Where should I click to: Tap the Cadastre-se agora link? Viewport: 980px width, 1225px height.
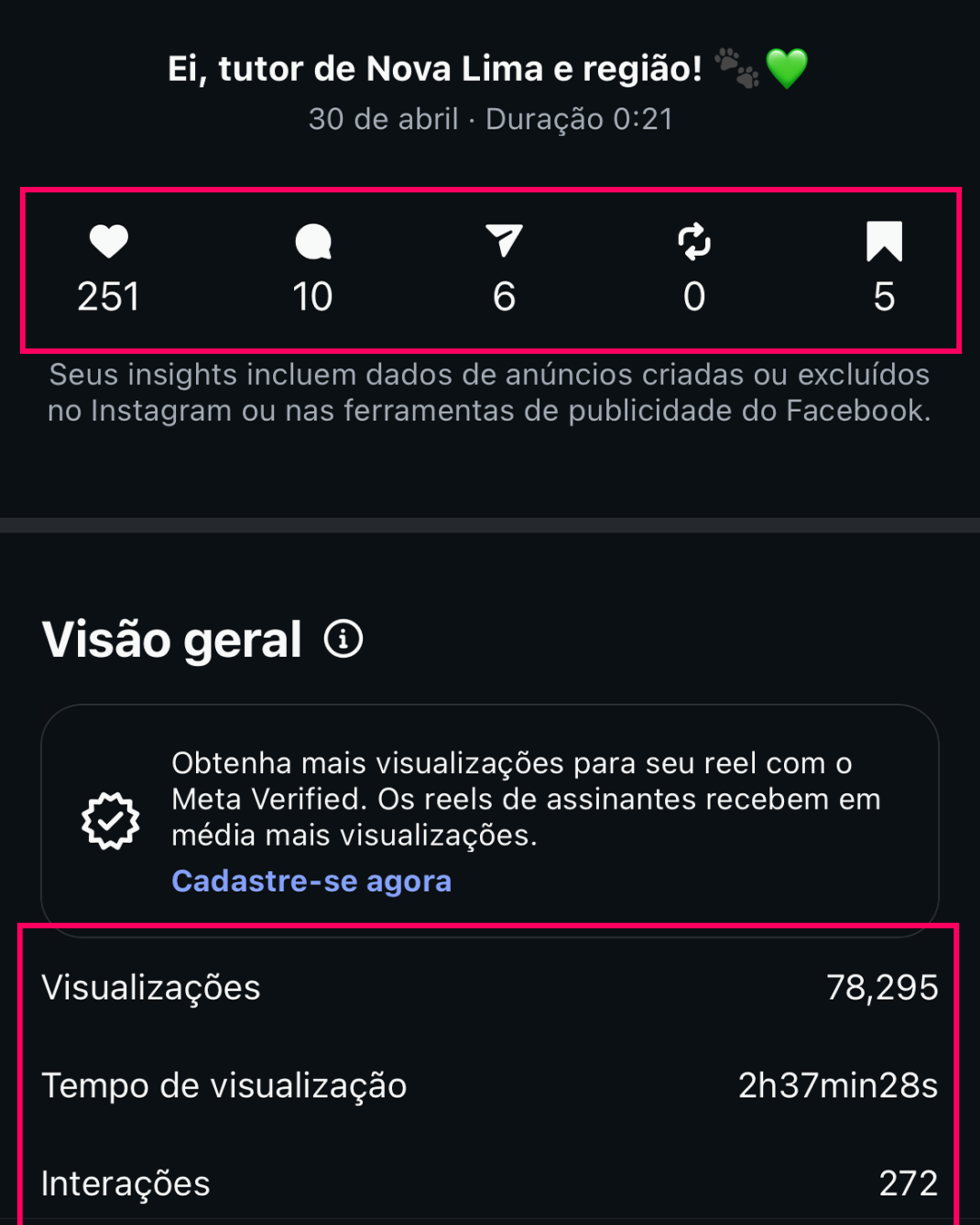(311, 881)
